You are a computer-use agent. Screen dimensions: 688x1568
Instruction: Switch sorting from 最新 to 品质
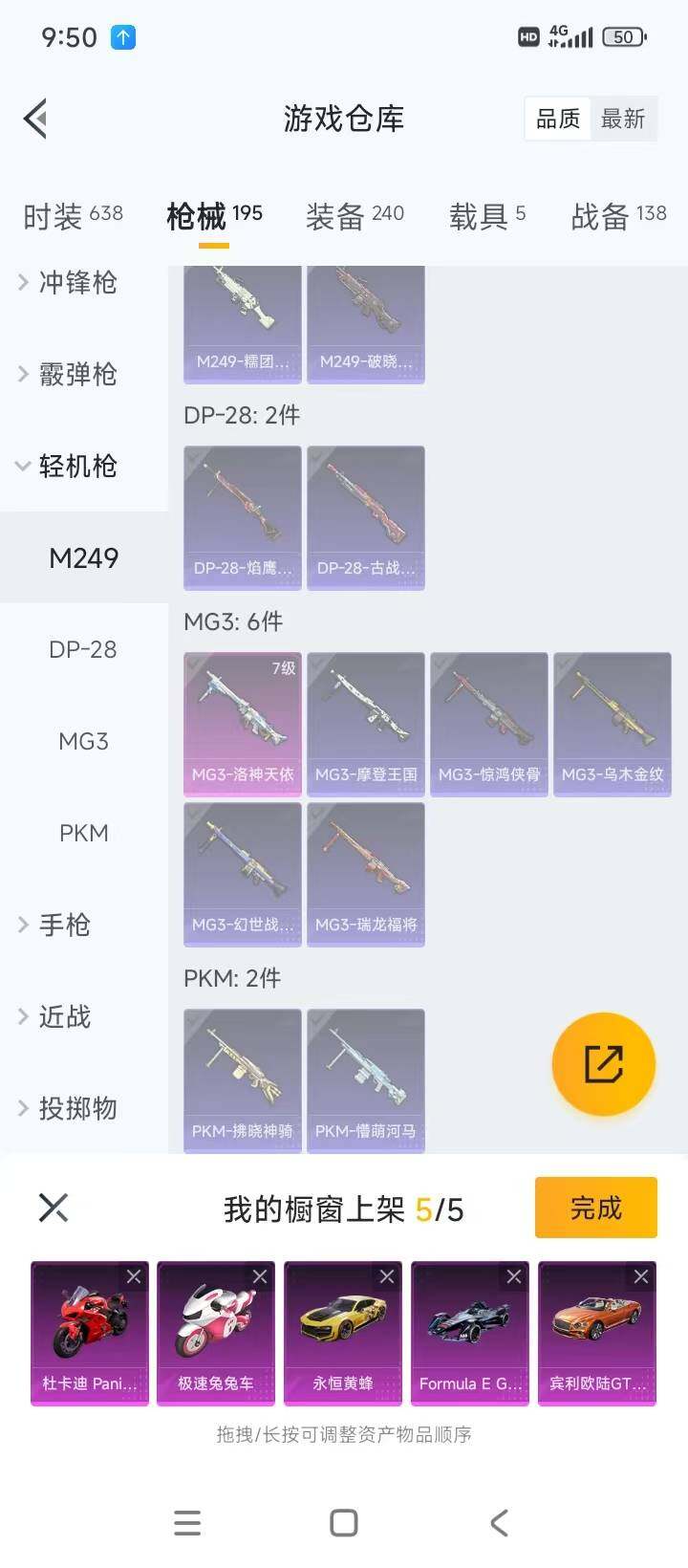click(x=557, y=119)
